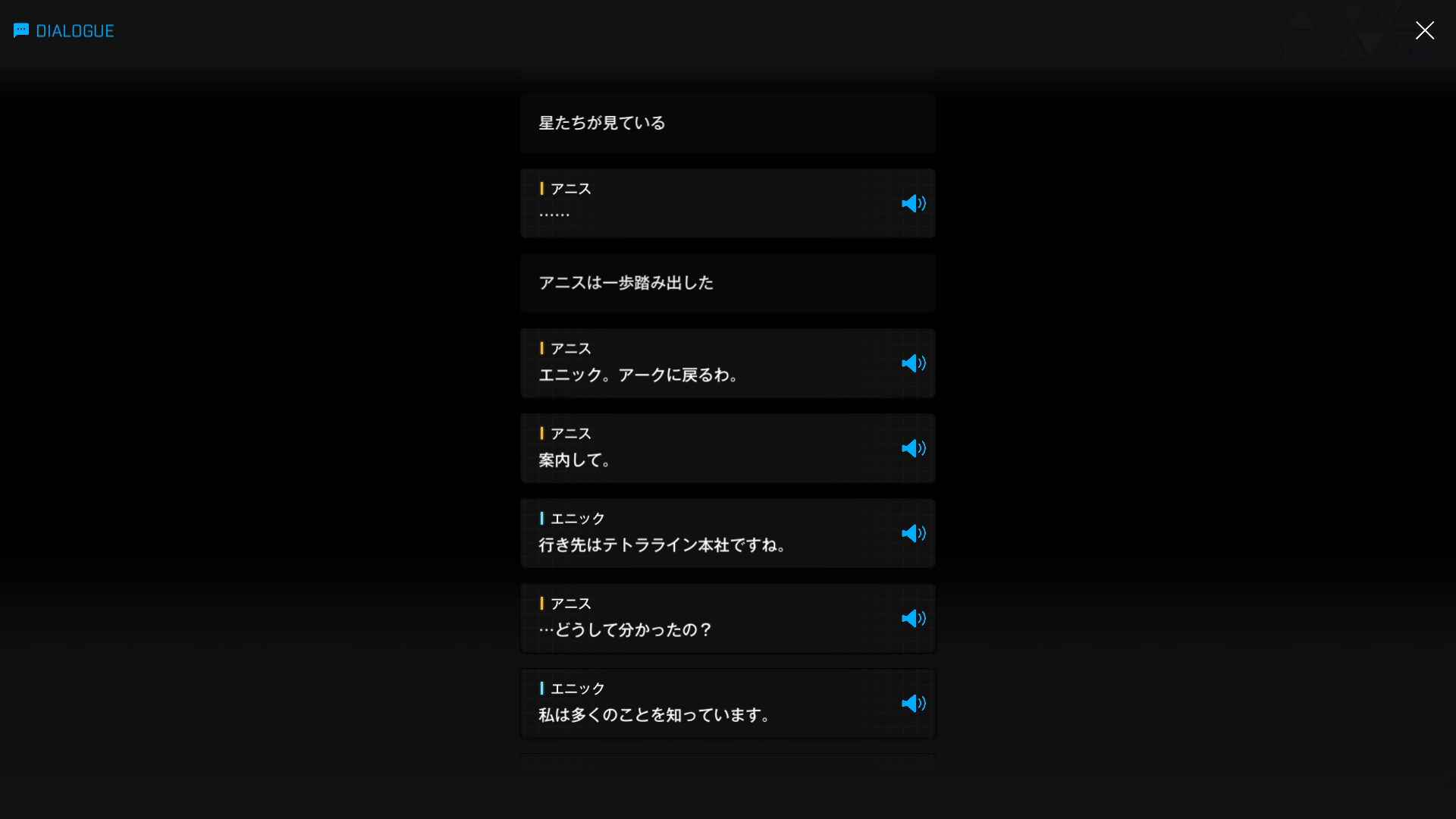The width and height of the screenshot is (1456, 819).
Task: Play voice for "…どうして分かったの？"
Action: point(913,618)
